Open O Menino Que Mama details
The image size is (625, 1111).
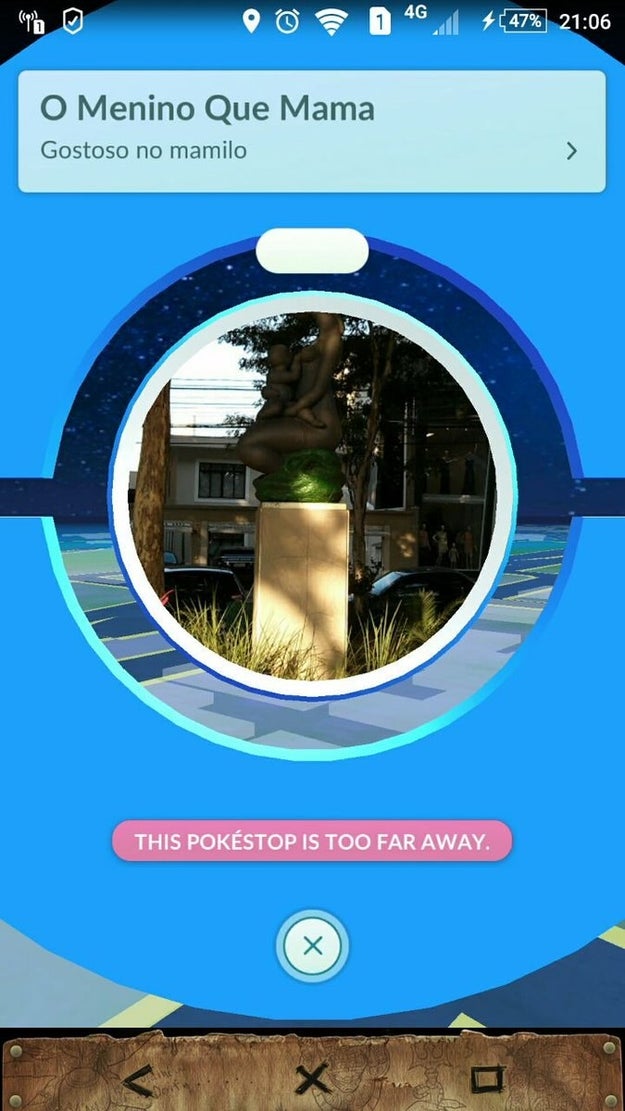[311, 130]
